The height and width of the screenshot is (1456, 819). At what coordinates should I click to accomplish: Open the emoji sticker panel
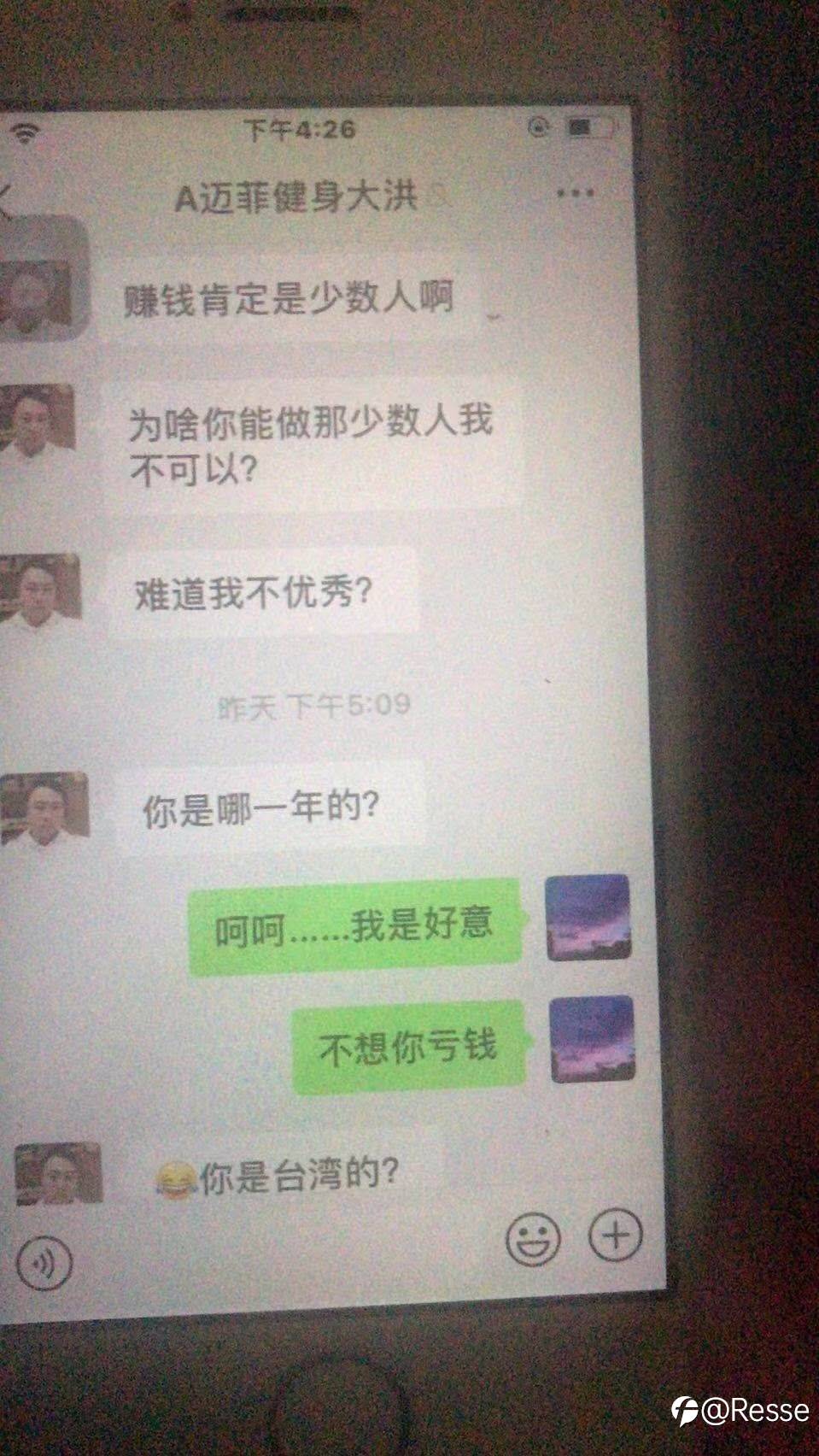pos(534,1239)
